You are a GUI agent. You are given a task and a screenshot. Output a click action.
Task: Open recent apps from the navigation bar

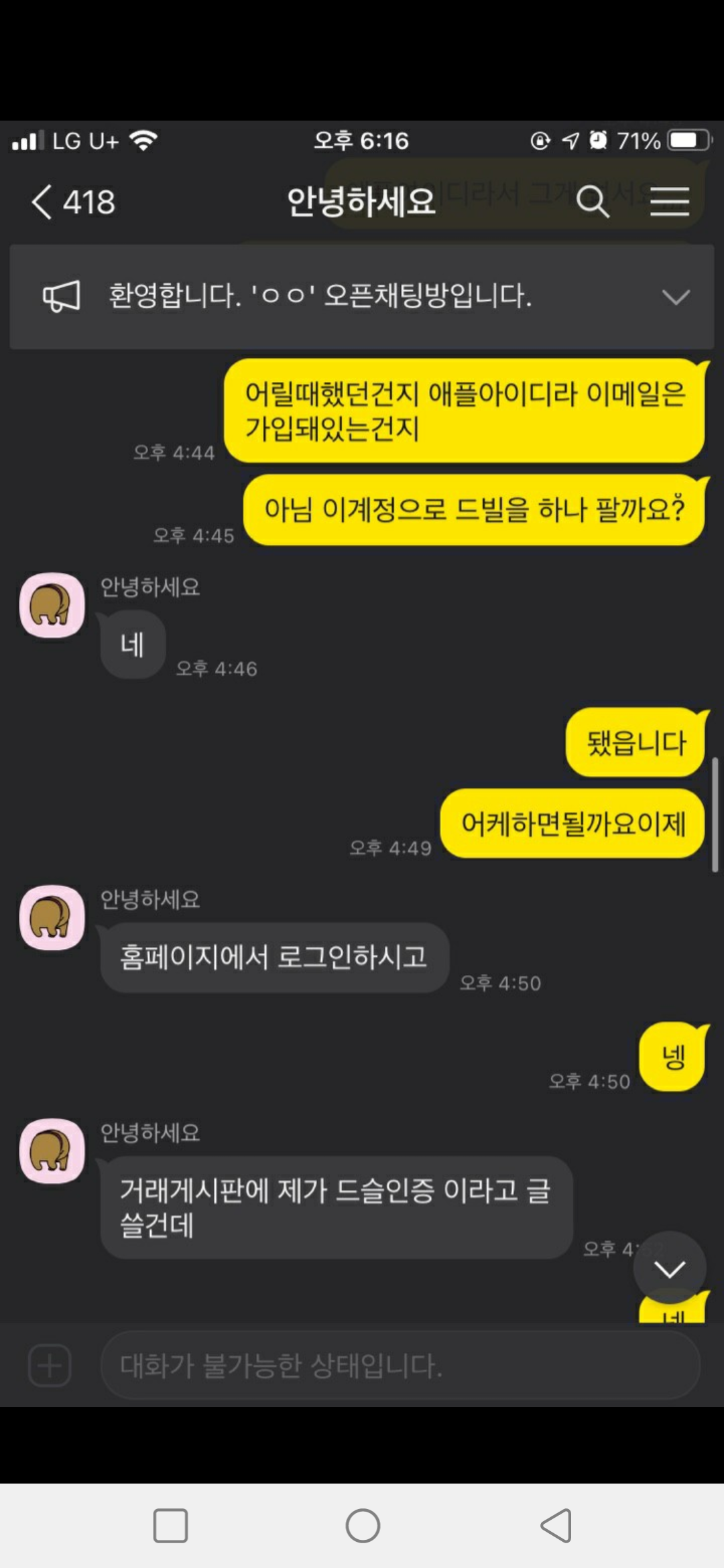click(170, 1526)
